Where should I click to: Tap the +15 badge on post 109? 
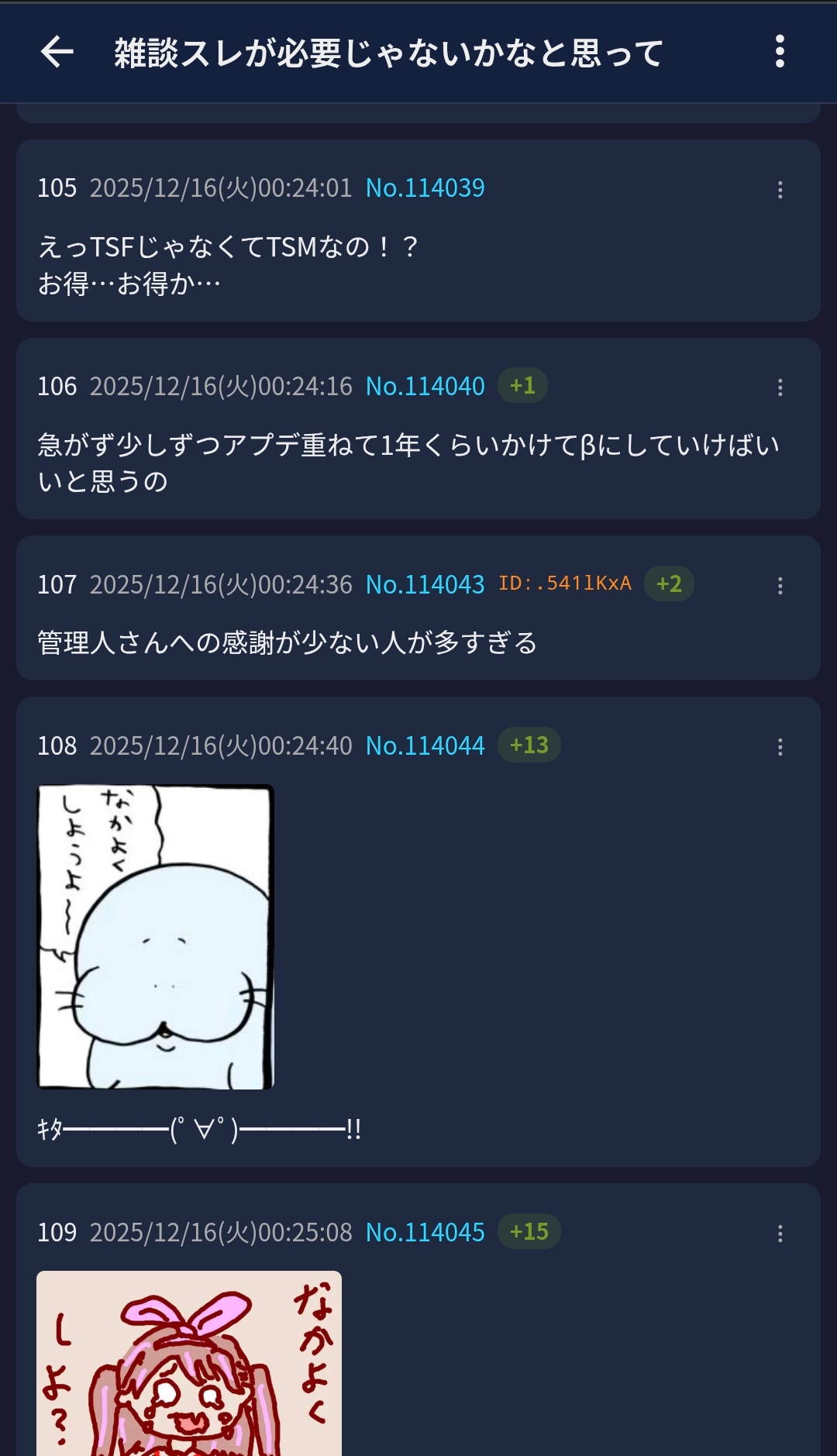coord(529,1232)
